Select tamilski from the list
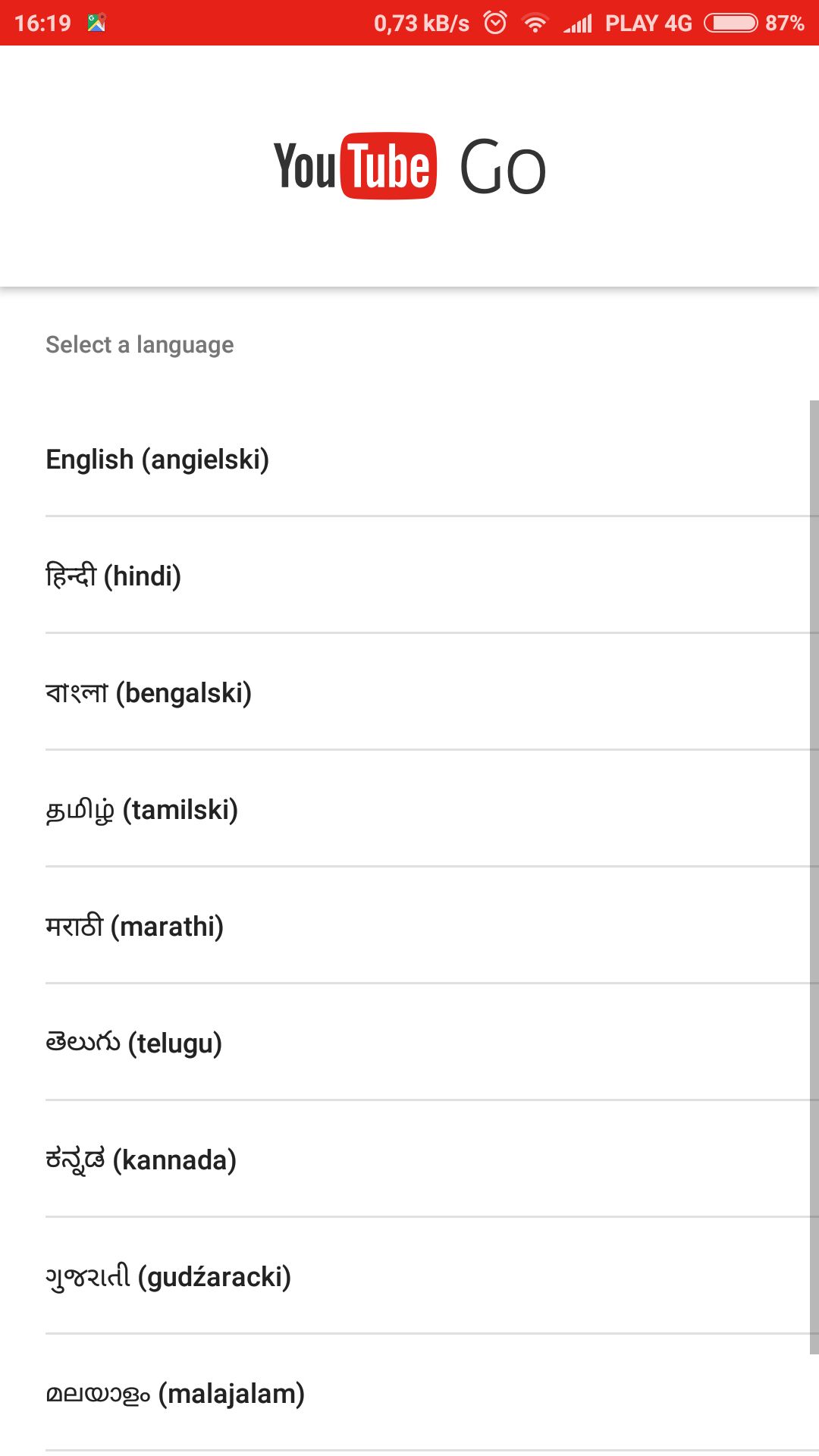819x1456 pixels. pos(409,809)
